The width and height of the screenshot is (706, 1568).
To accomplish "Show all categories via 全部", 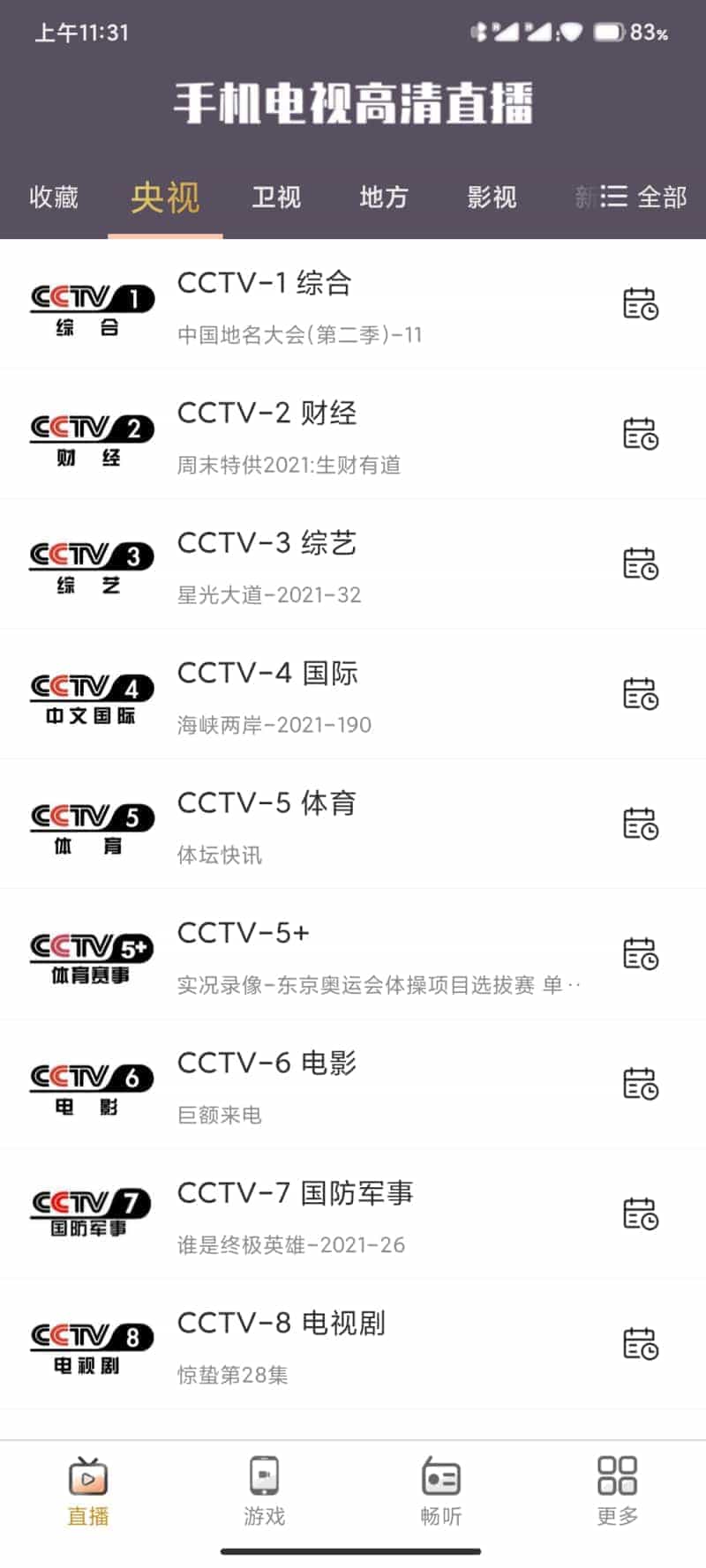I will (x=644, y=197).
